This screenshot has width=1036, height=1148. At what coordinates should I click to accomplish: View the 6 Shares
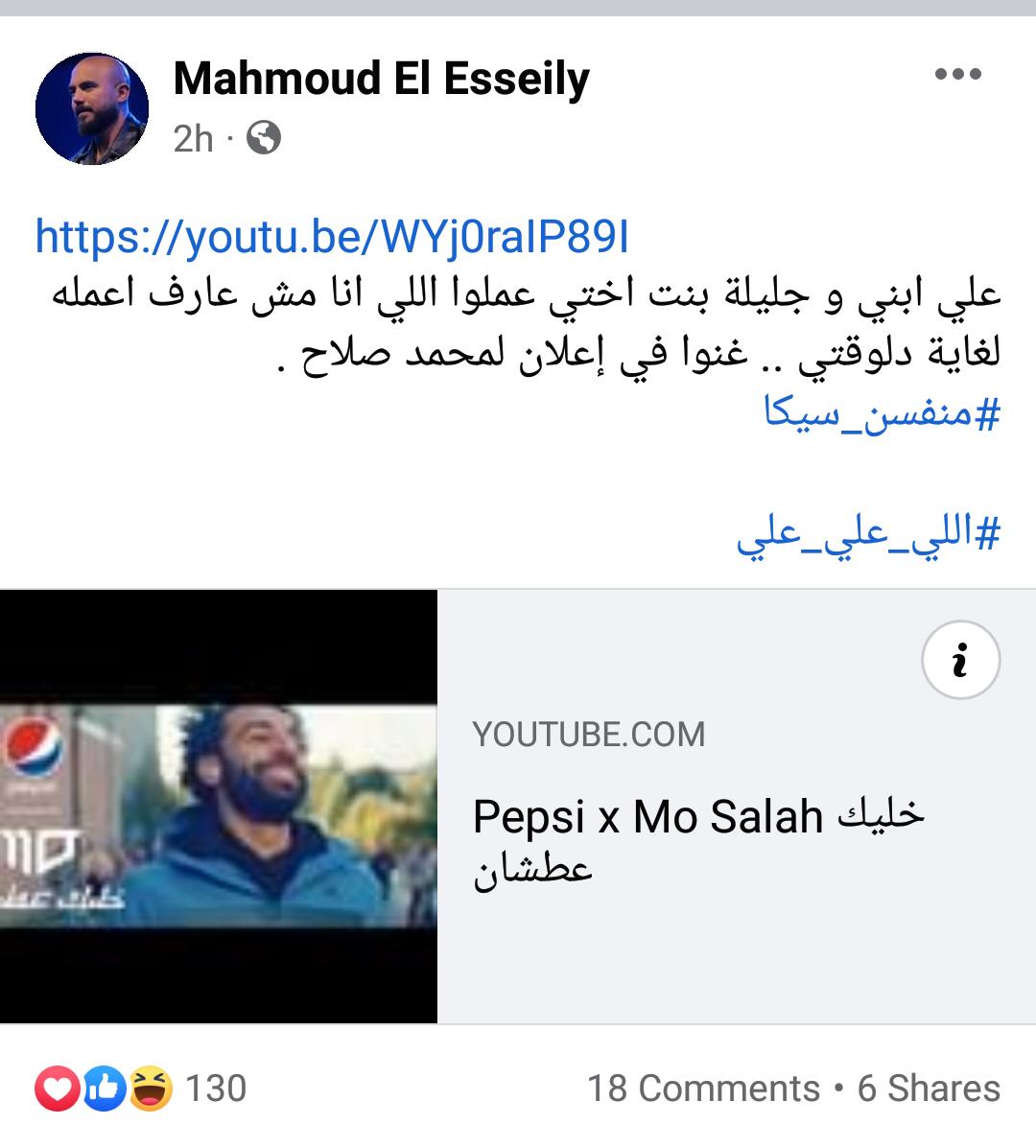point(929,1089)
